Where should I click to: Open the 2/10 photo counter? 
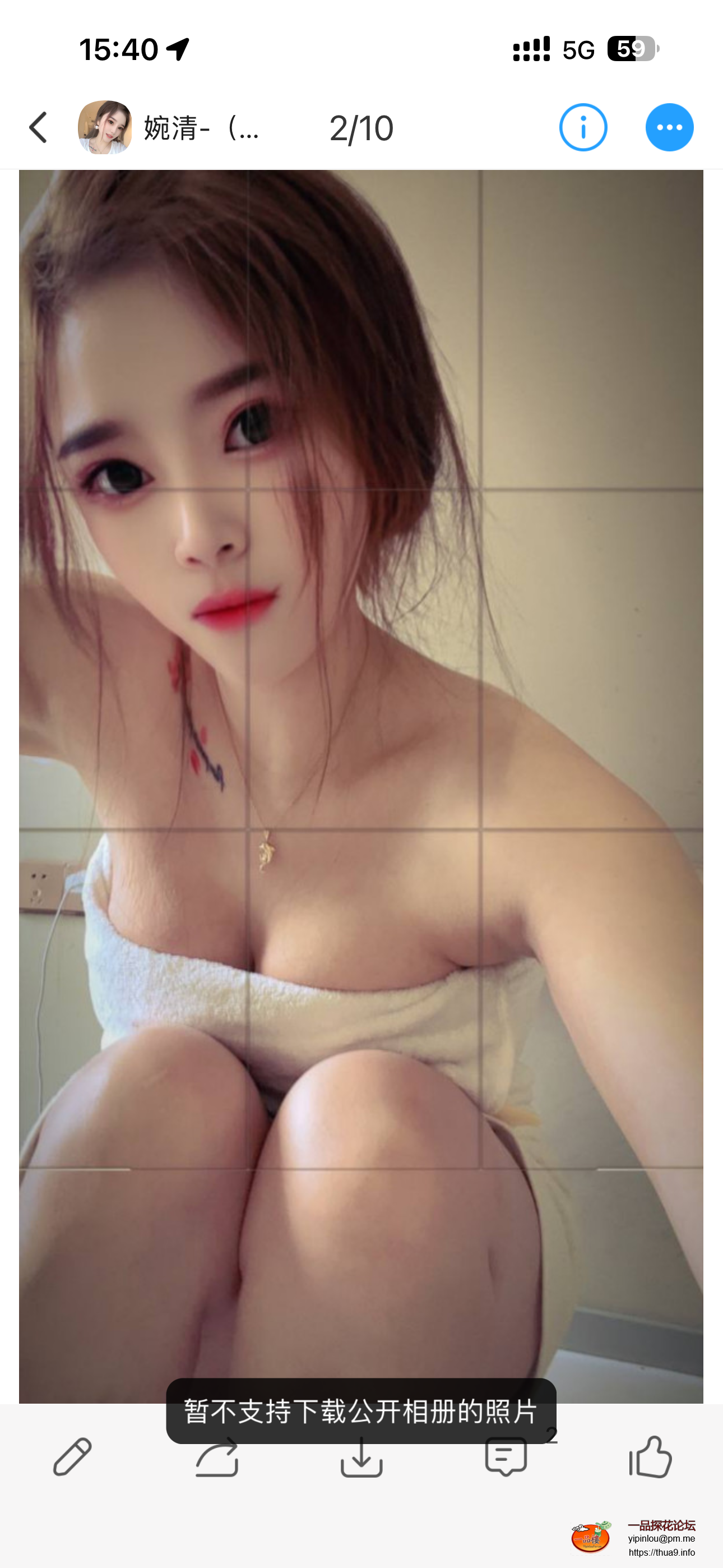(x=361, y=128)
